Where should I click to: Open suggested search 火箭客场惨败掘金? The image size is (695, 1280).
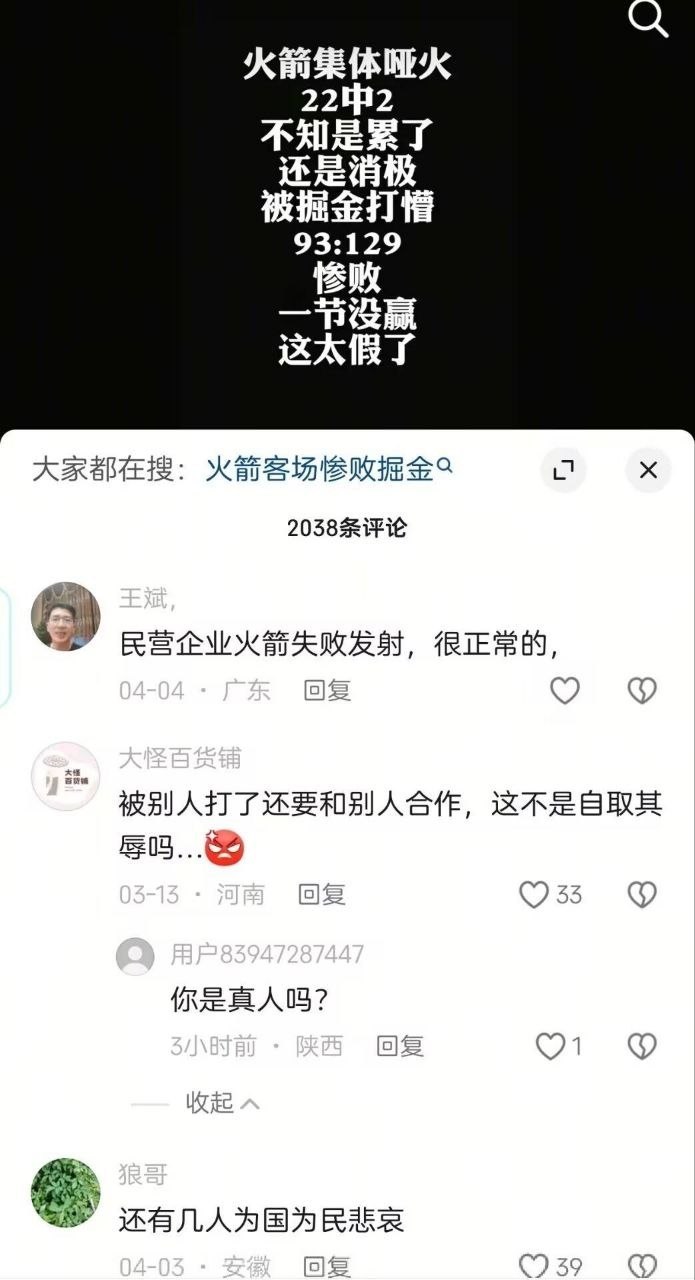tap(329, 469)
